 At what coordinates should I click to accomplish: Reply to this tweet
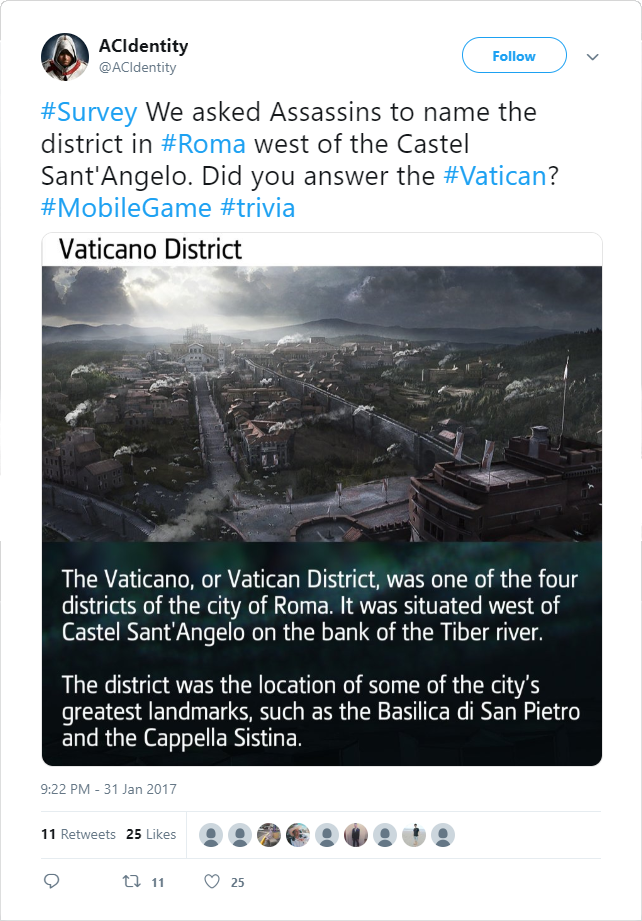52,882
